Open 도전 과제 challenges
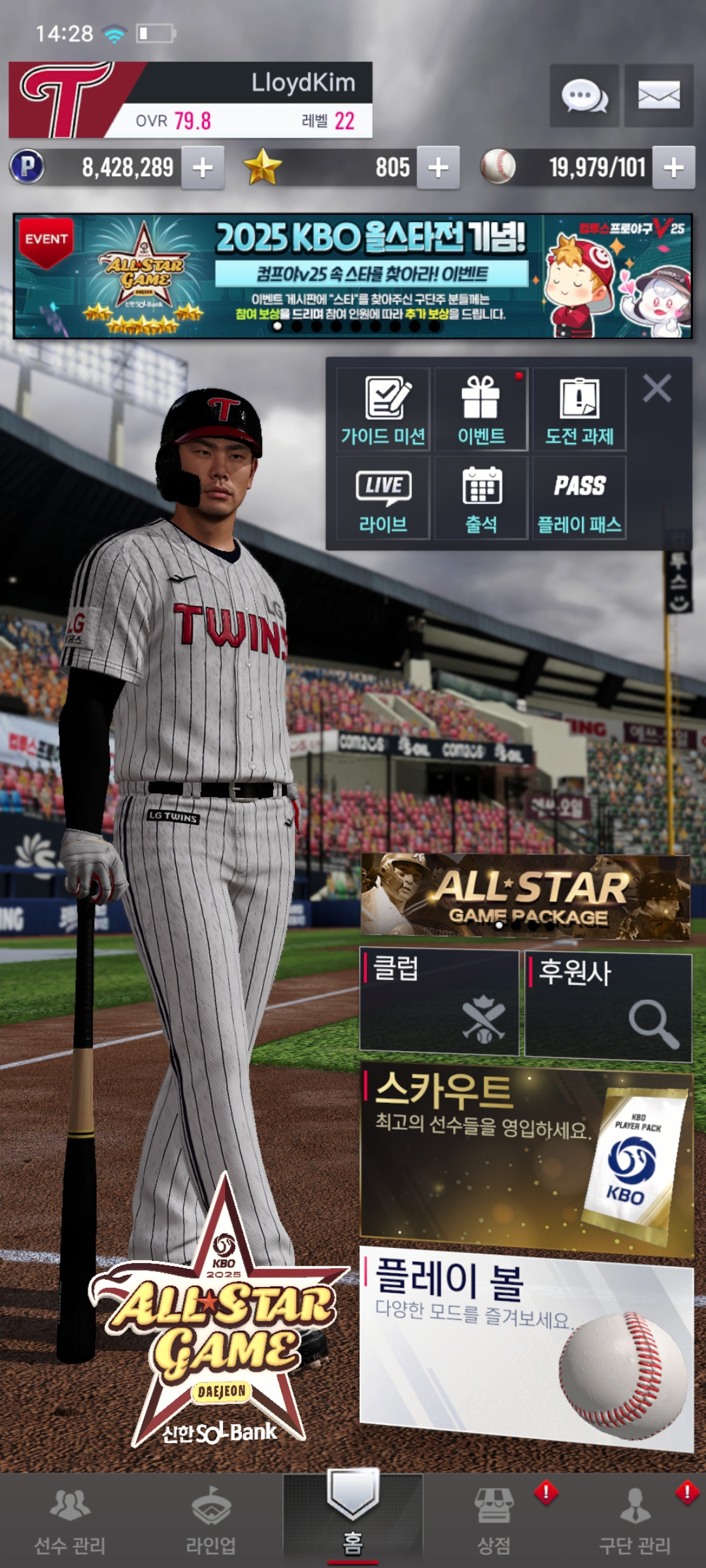This screenshot has width=706, height=1568. tap(579, 409)
